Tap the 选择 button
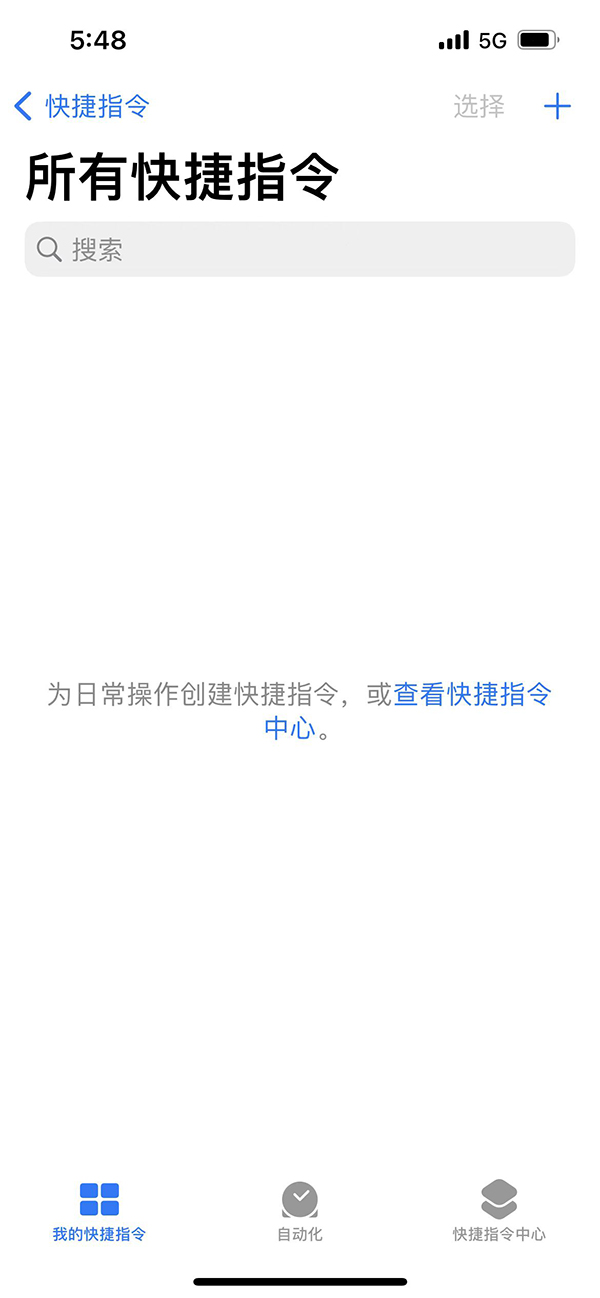Screen dimensions: 600x1298 click(479, 106)
